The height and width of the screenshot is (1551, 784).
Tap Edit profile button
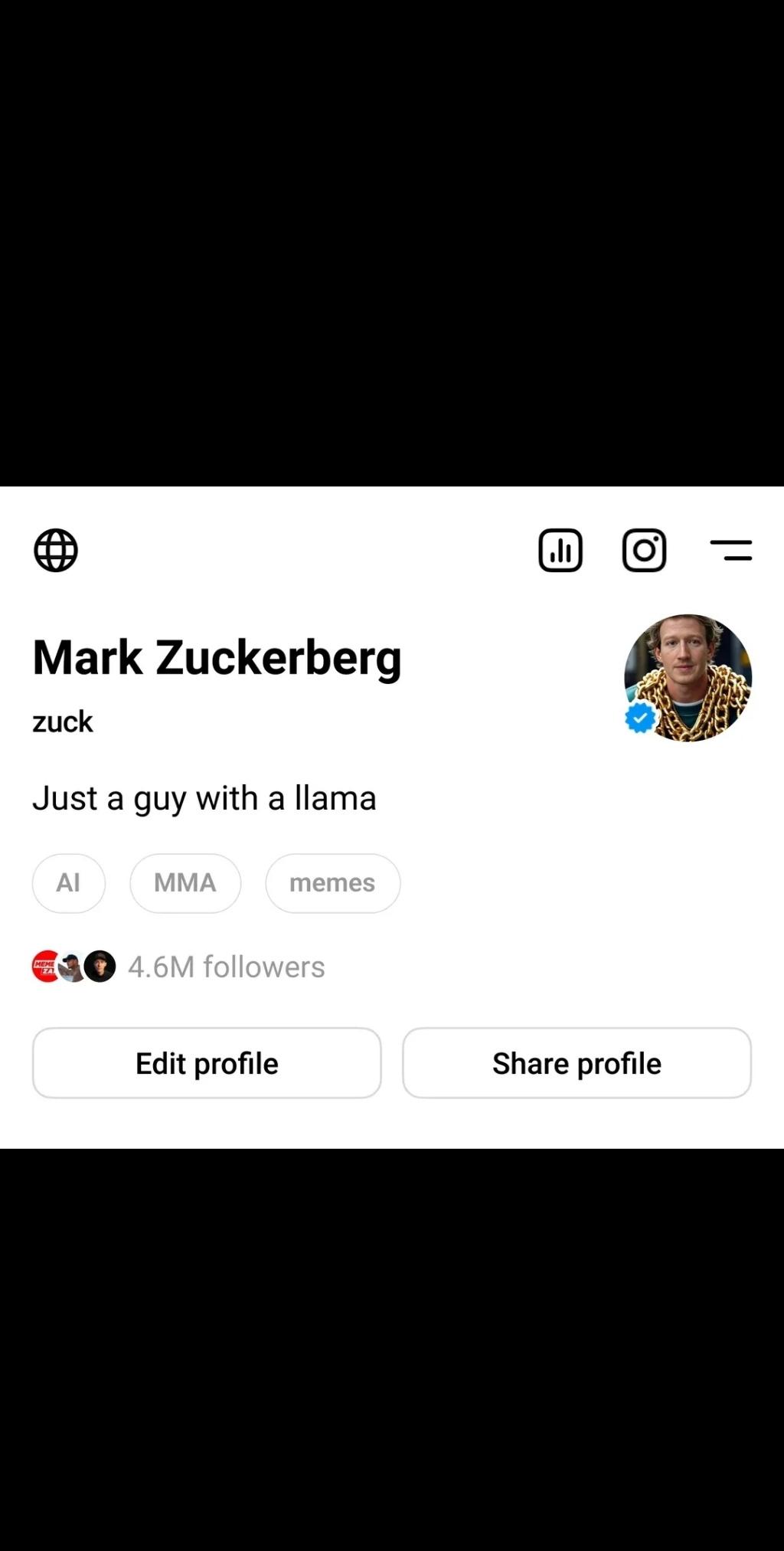pyautogui.click(x=207, y=1063)
